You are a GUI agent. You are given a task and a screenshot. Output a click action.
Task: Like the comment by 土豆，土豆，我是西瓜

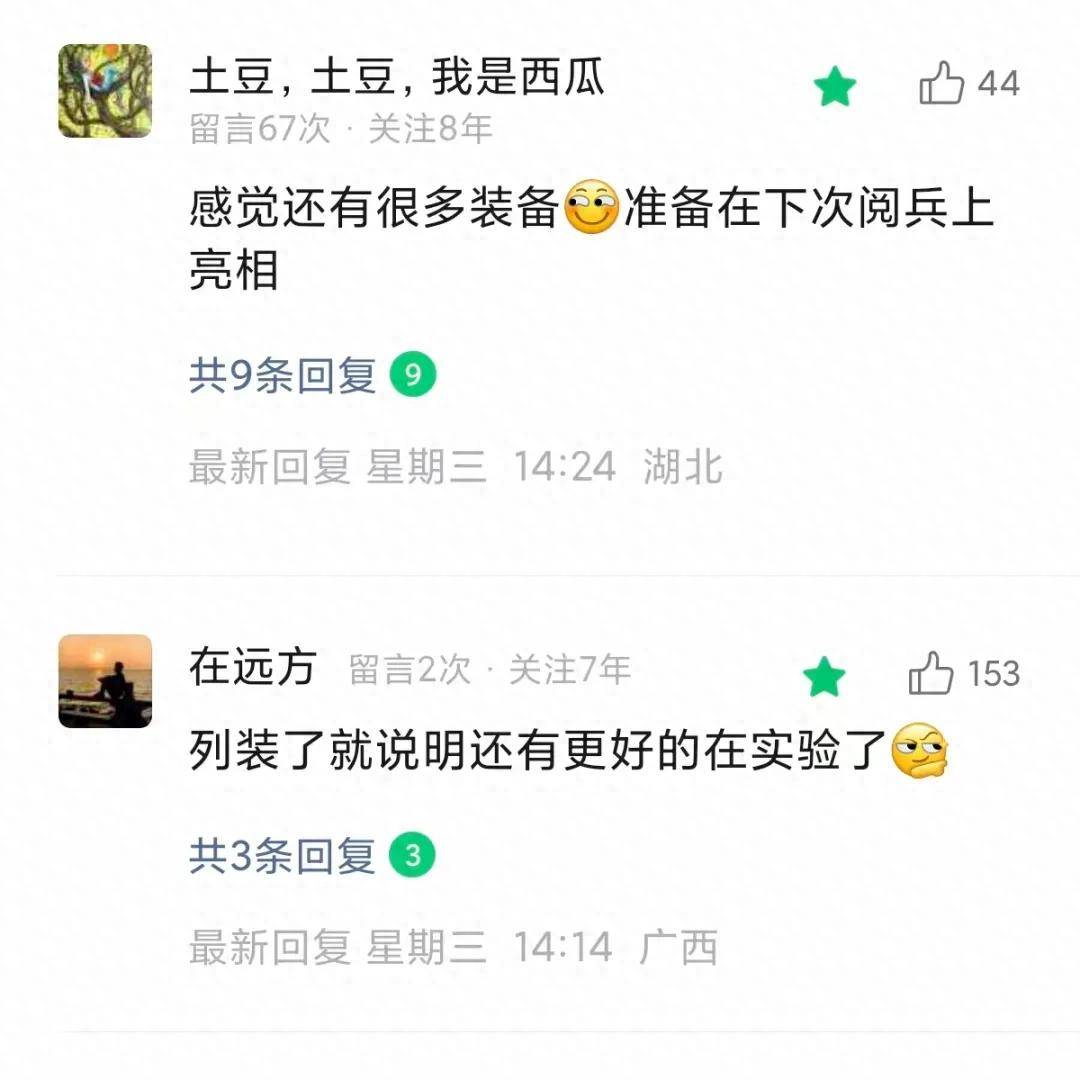[942, 84]
